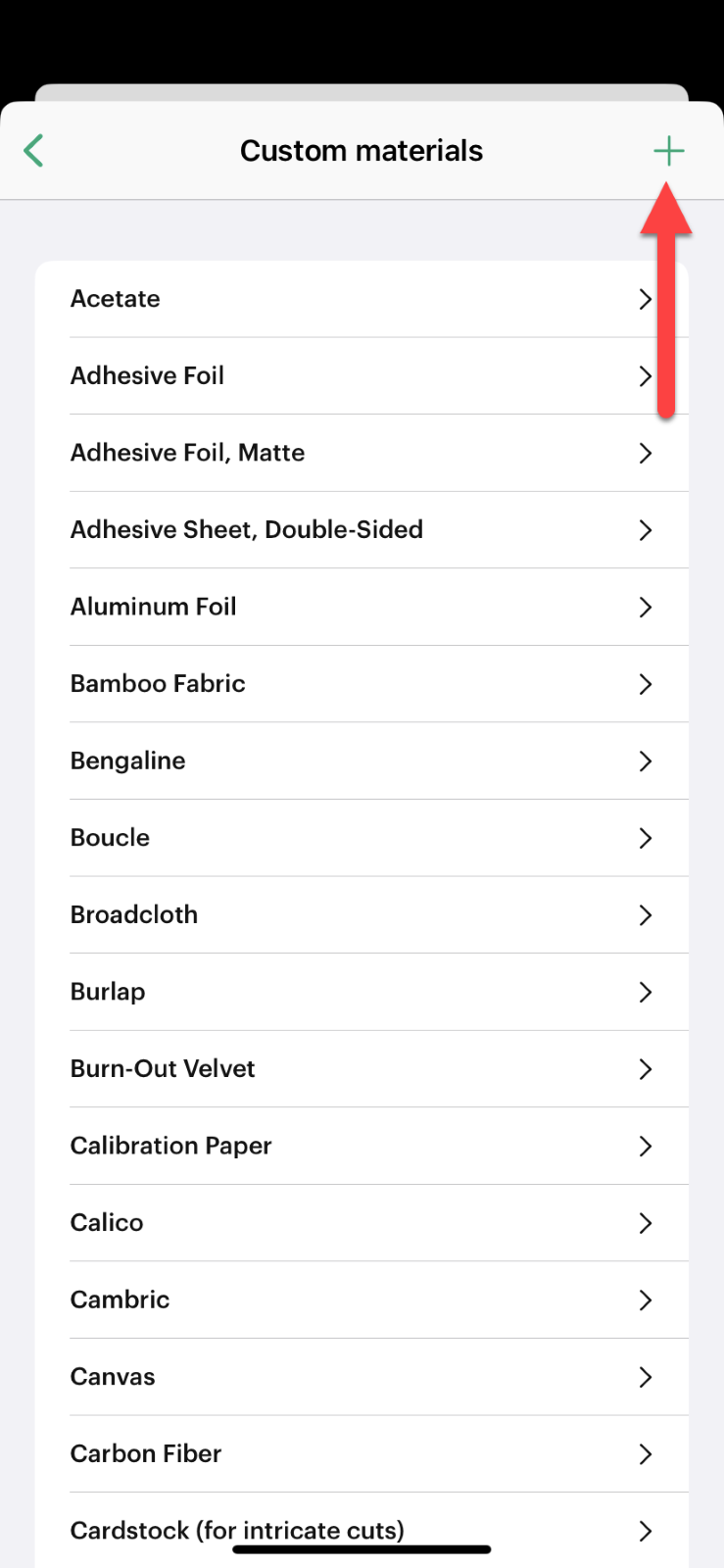The height and width of the screenshot is (1568, 724).
Task: Select Calibration Paper
Action: [x=362, y=1146]
